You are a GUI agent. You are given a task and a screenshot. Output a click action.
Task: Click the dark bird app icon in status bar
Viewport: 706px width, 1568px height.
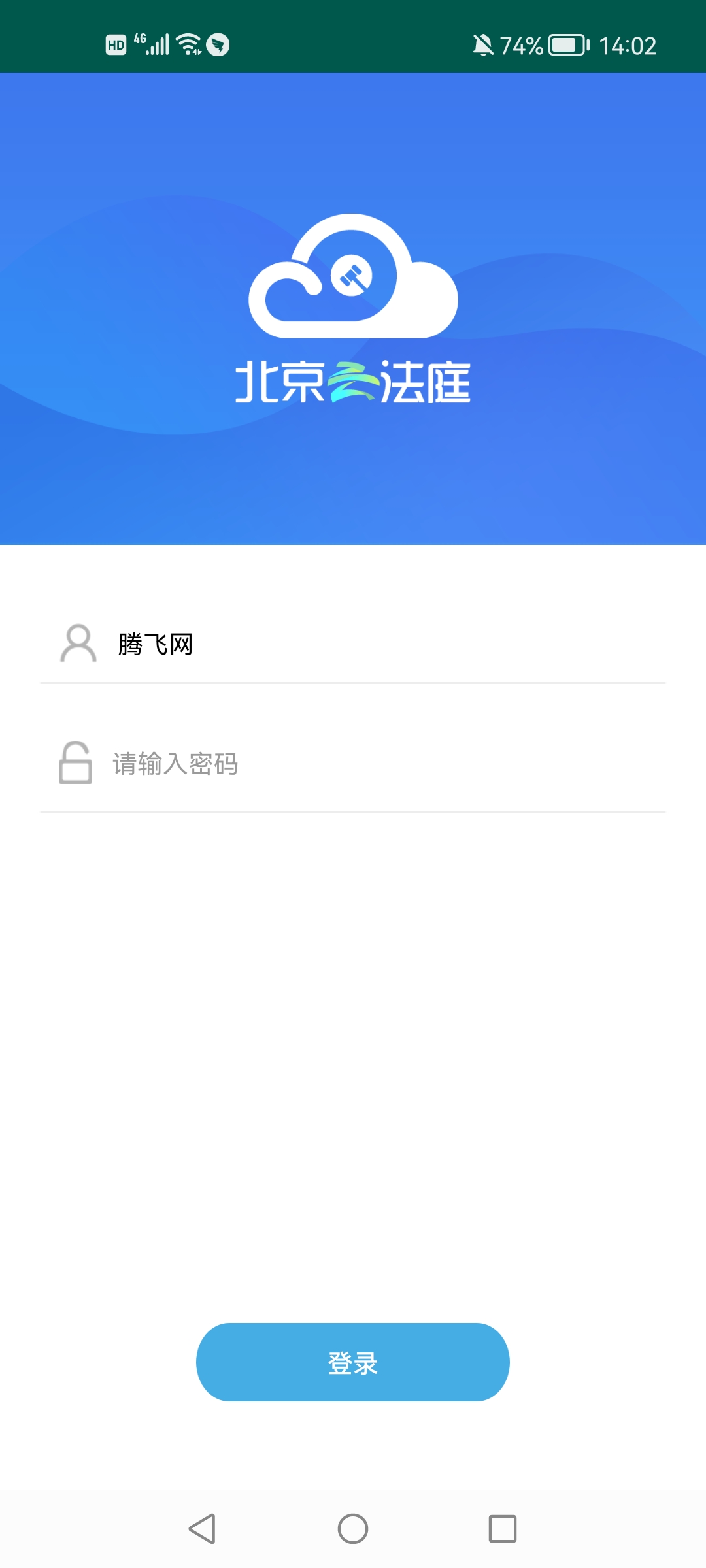pos(218,46)
